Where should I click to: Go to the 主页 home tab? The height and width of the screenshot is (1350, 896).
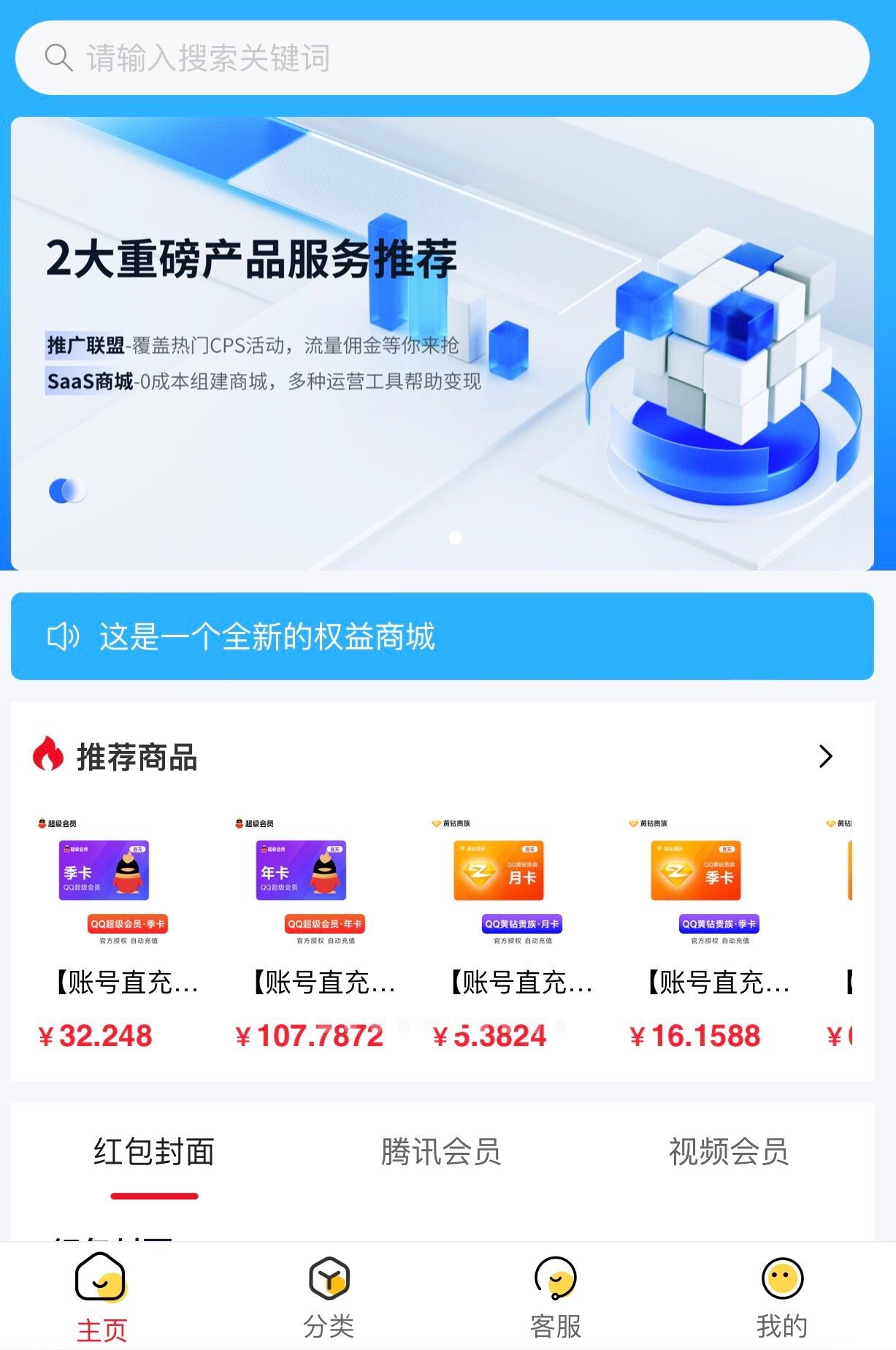pos(102,1297)
